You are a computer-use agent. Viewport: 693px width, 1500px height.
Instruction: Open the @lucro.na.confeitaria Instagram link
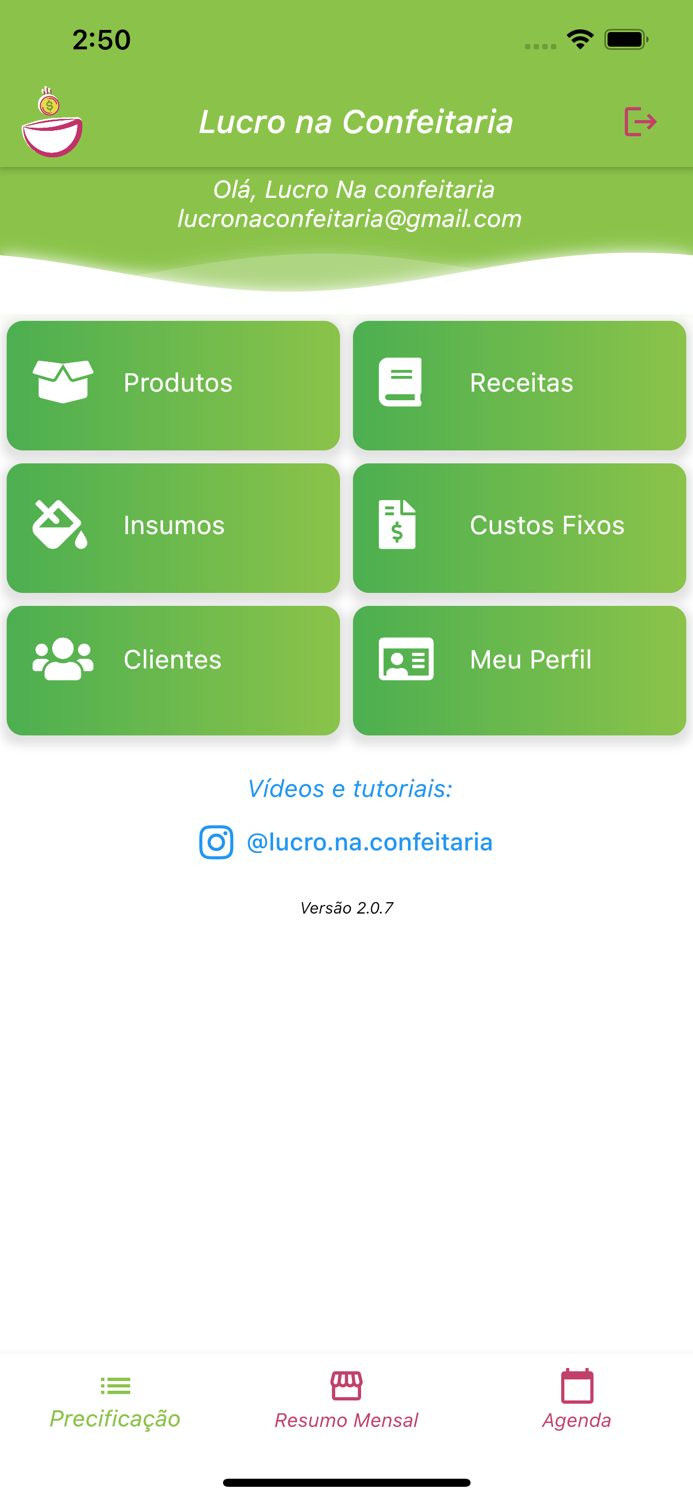click(x=347, y=842)
